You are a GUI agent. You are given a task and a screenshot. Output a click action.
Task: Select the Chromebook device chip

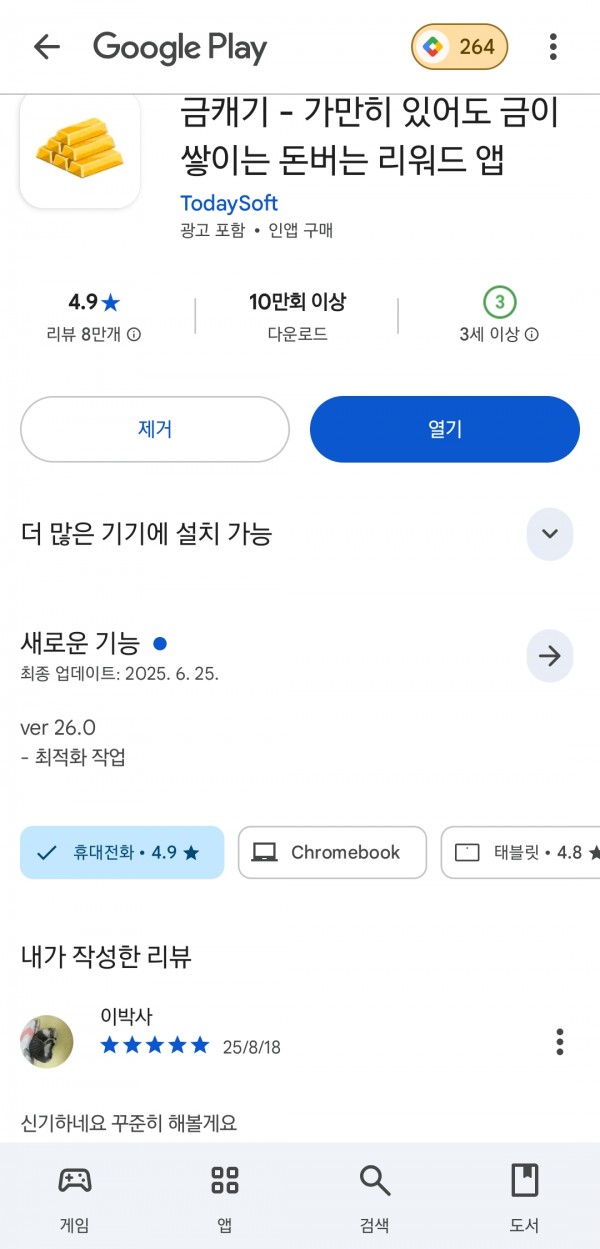tap(332, 853)
